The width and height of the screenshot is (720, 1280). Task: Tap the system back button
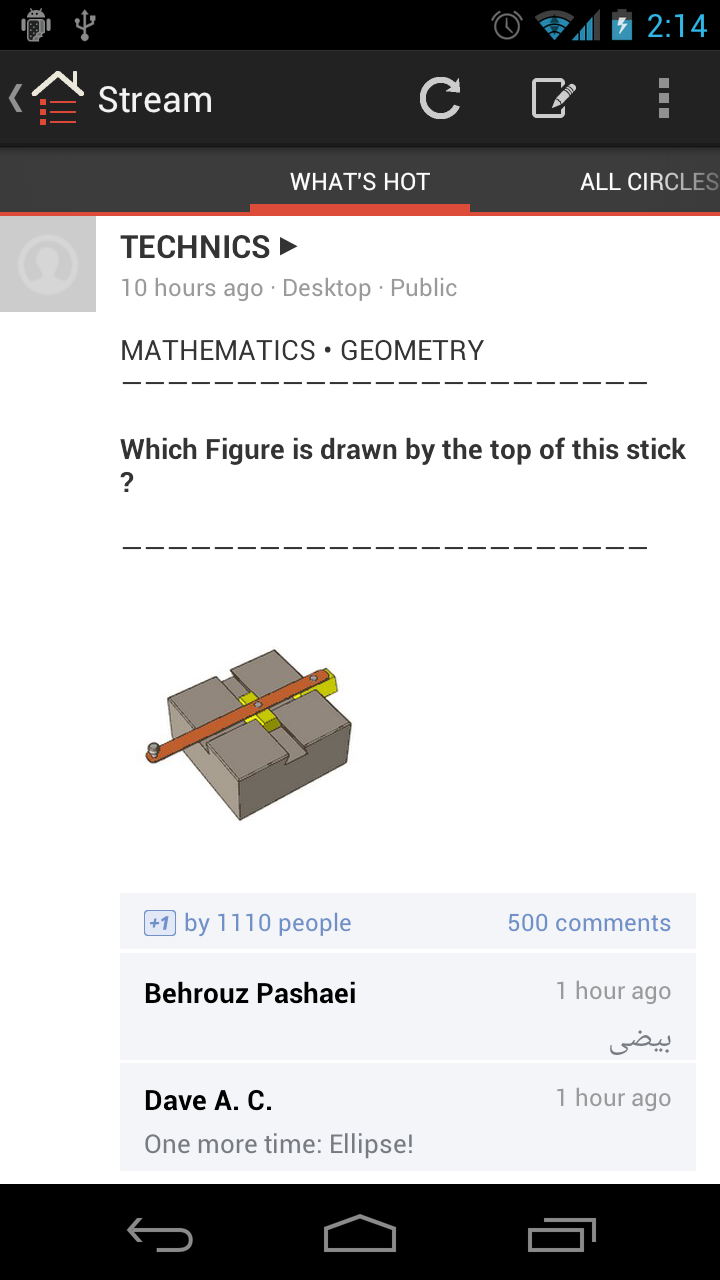coord(160,1234)
